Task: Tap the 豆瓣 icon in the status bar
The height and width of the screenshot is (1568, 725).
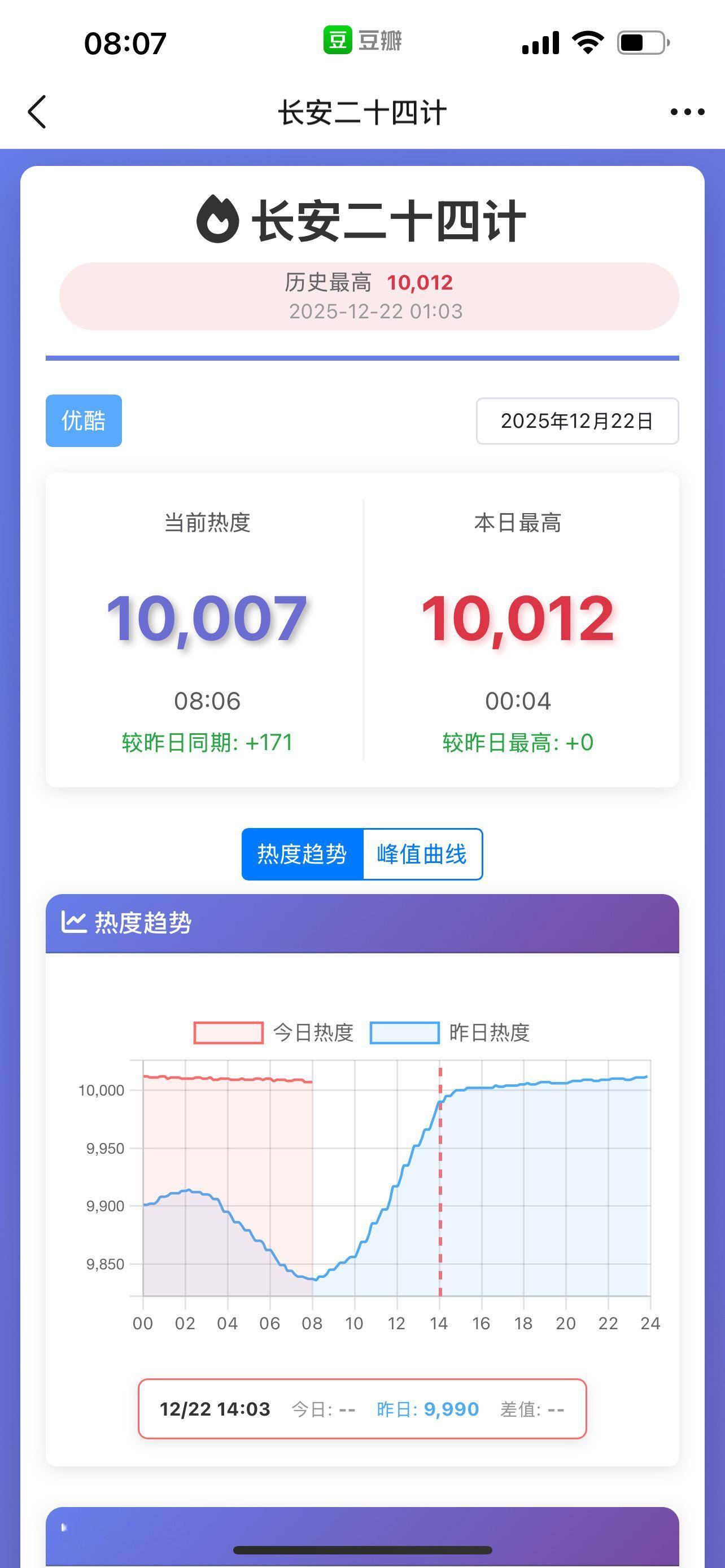Action: (x=338, y=41)
